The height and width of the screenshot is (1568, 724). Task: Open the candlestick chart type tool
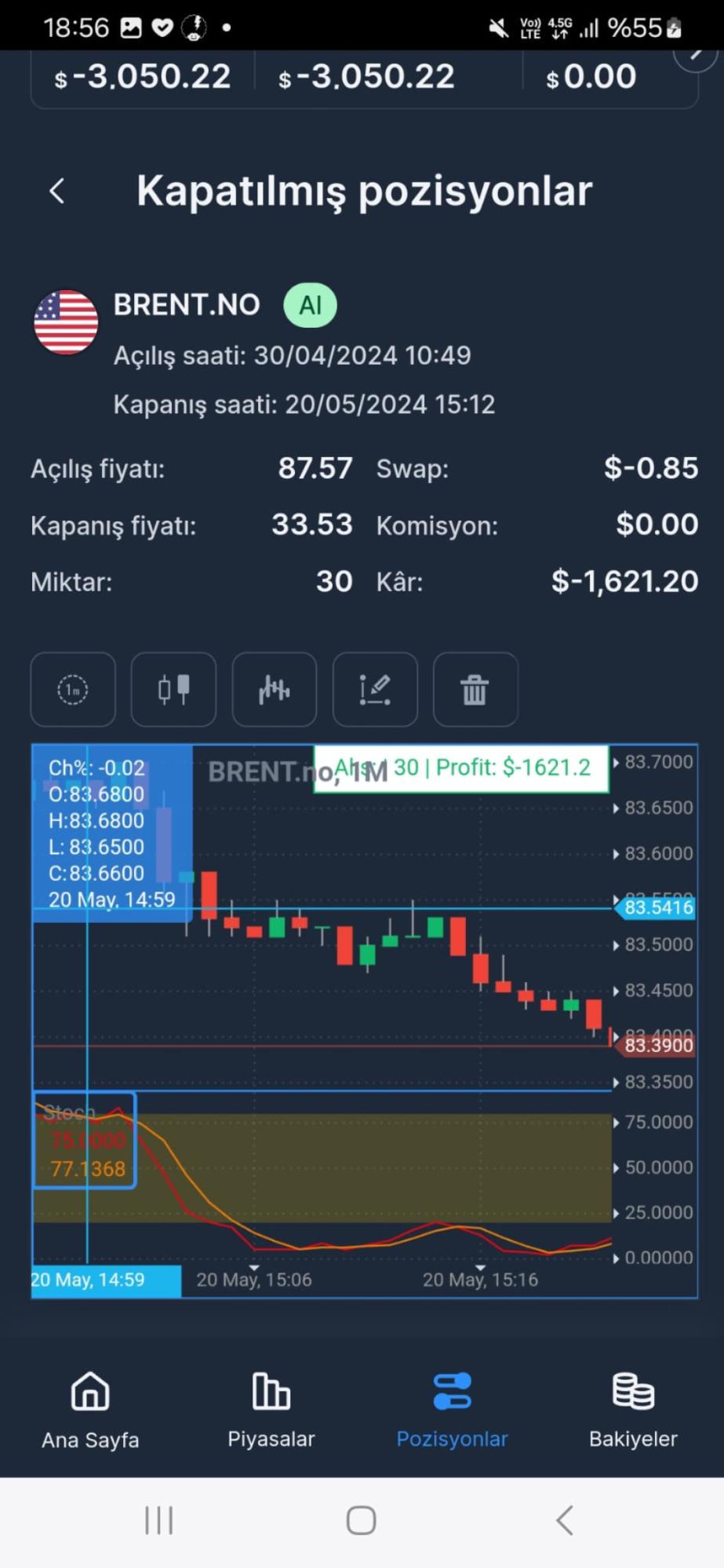[173, 690]
